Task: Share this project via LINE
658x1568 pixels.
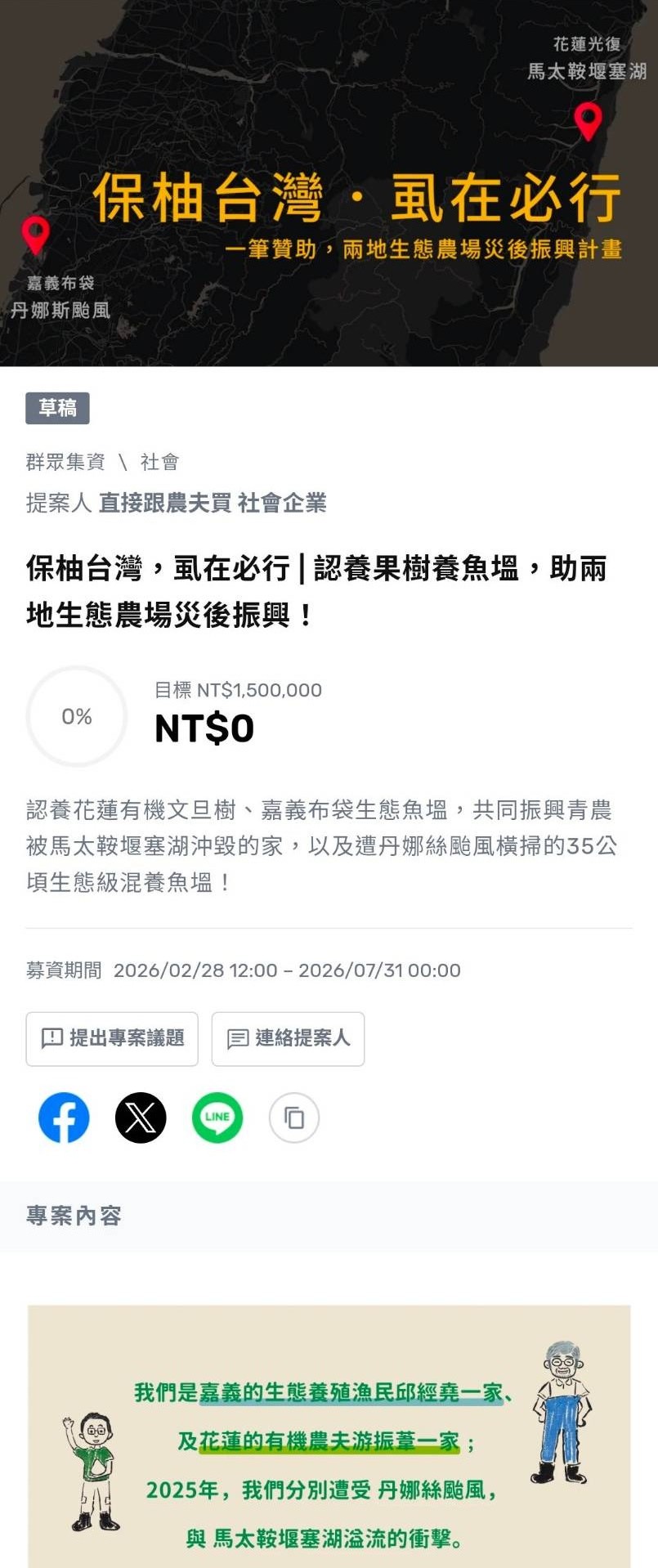Action: click(x=217, y=1117)
